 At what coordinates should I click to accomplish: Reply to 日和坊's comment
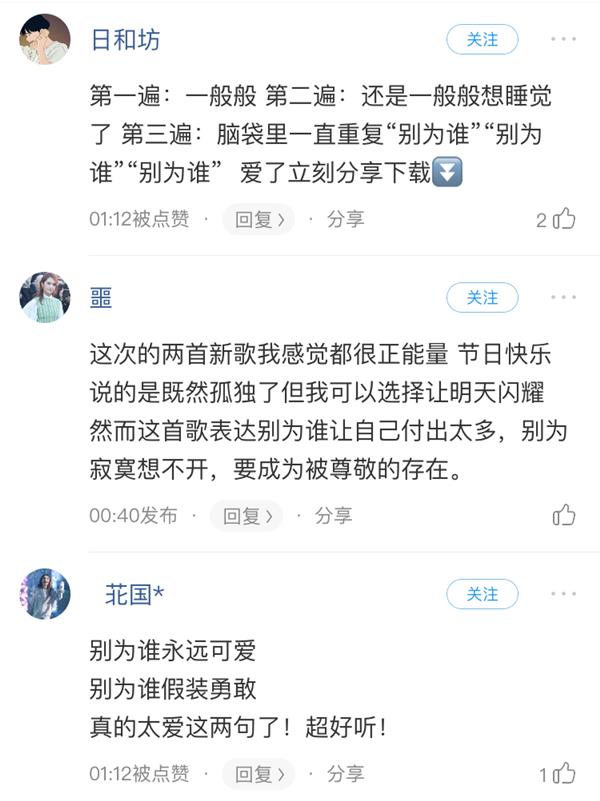pyautogui.click(x=258, y=219)
